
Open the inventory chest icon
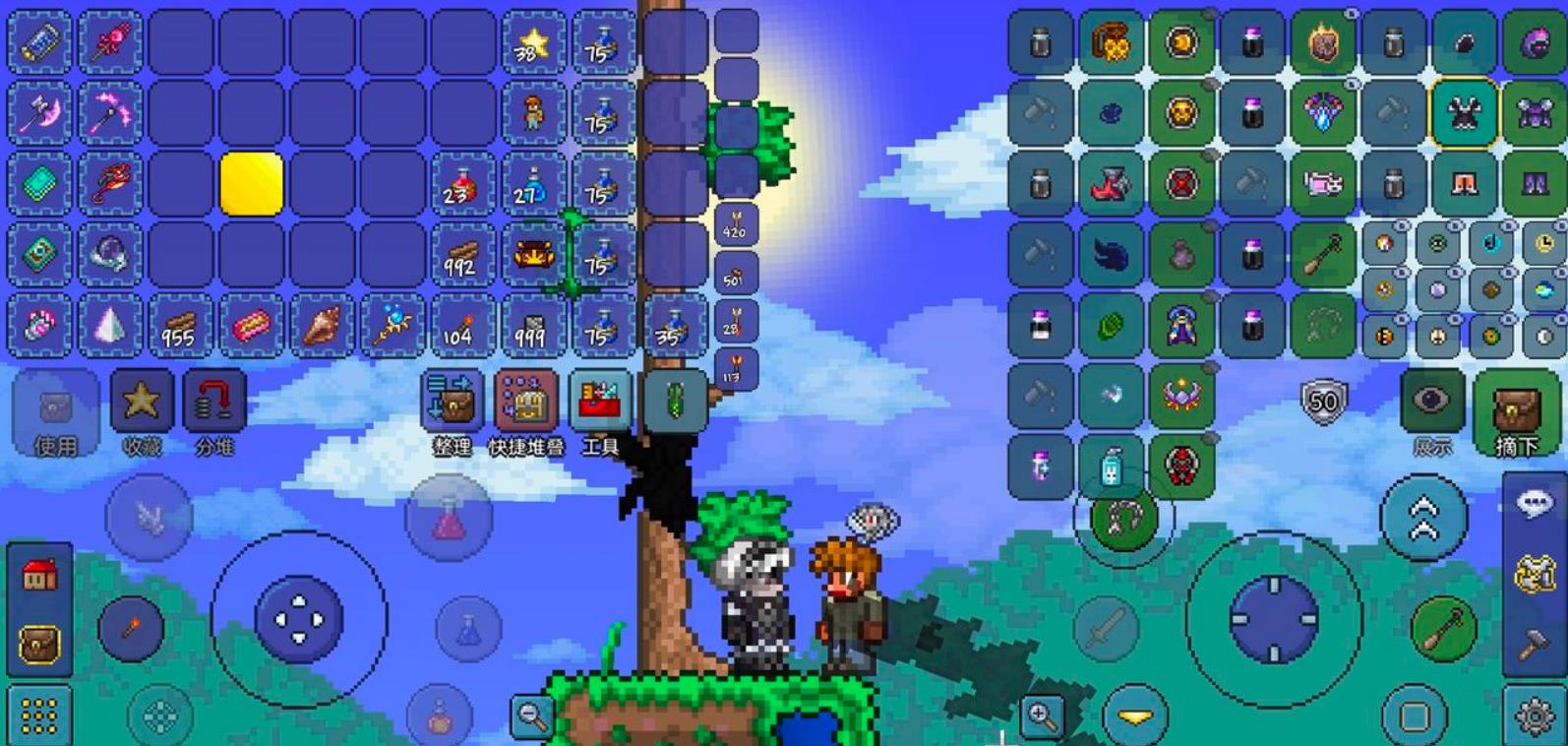(x=39, y=645)
